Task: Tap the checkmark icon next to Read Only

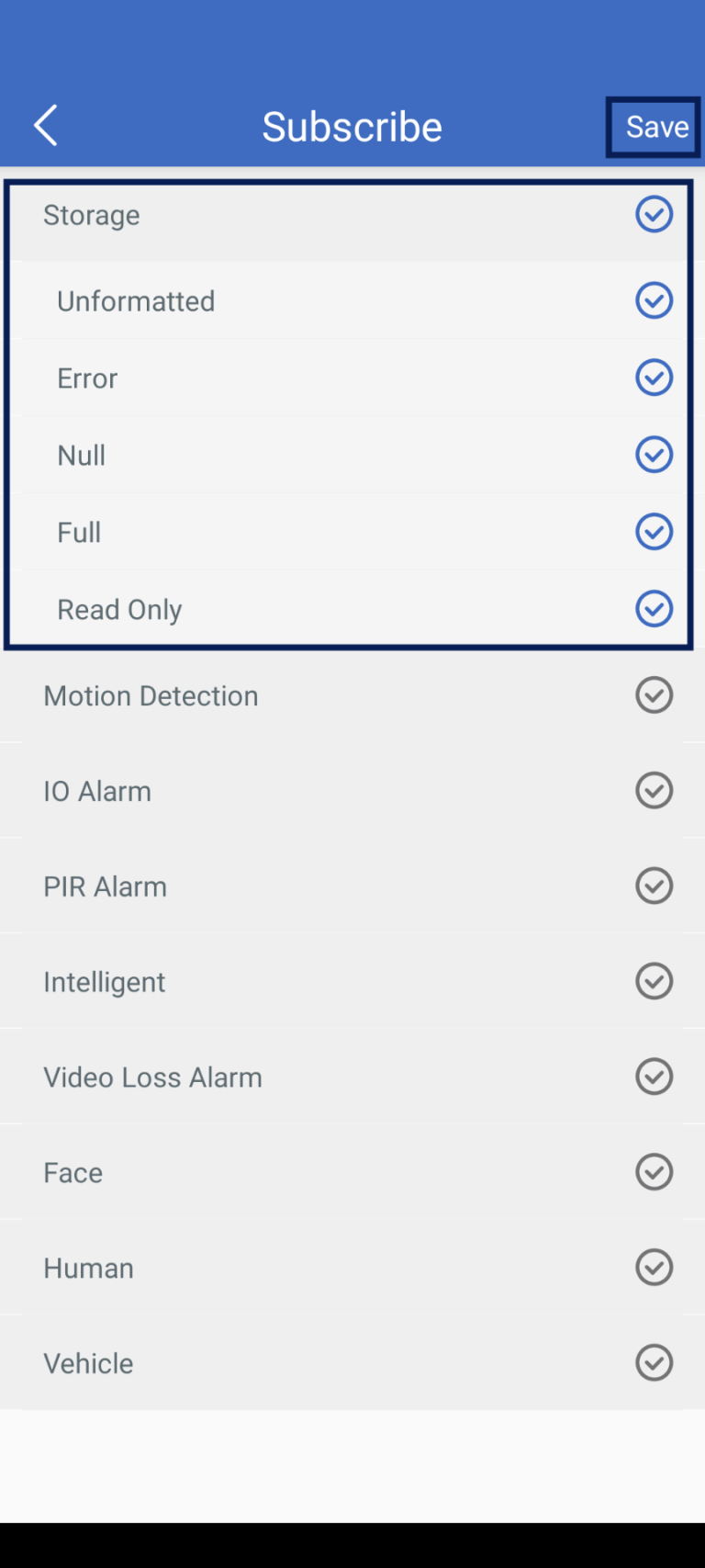Action: tap(654, 608)
